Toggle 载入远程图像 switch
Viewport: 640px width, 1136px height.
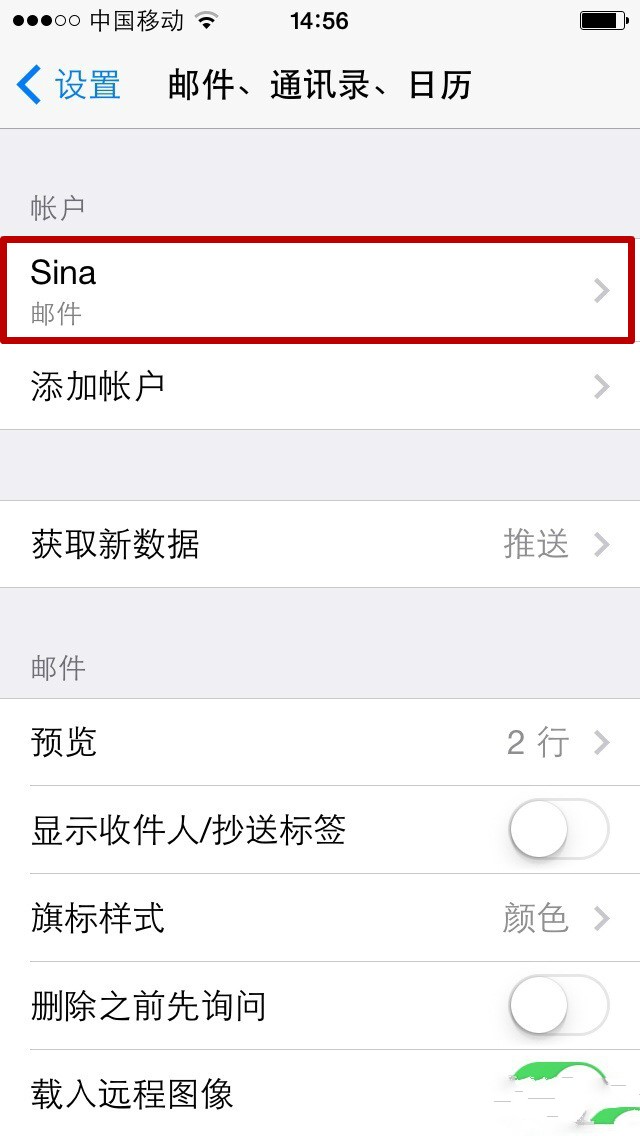(559, 1094)
